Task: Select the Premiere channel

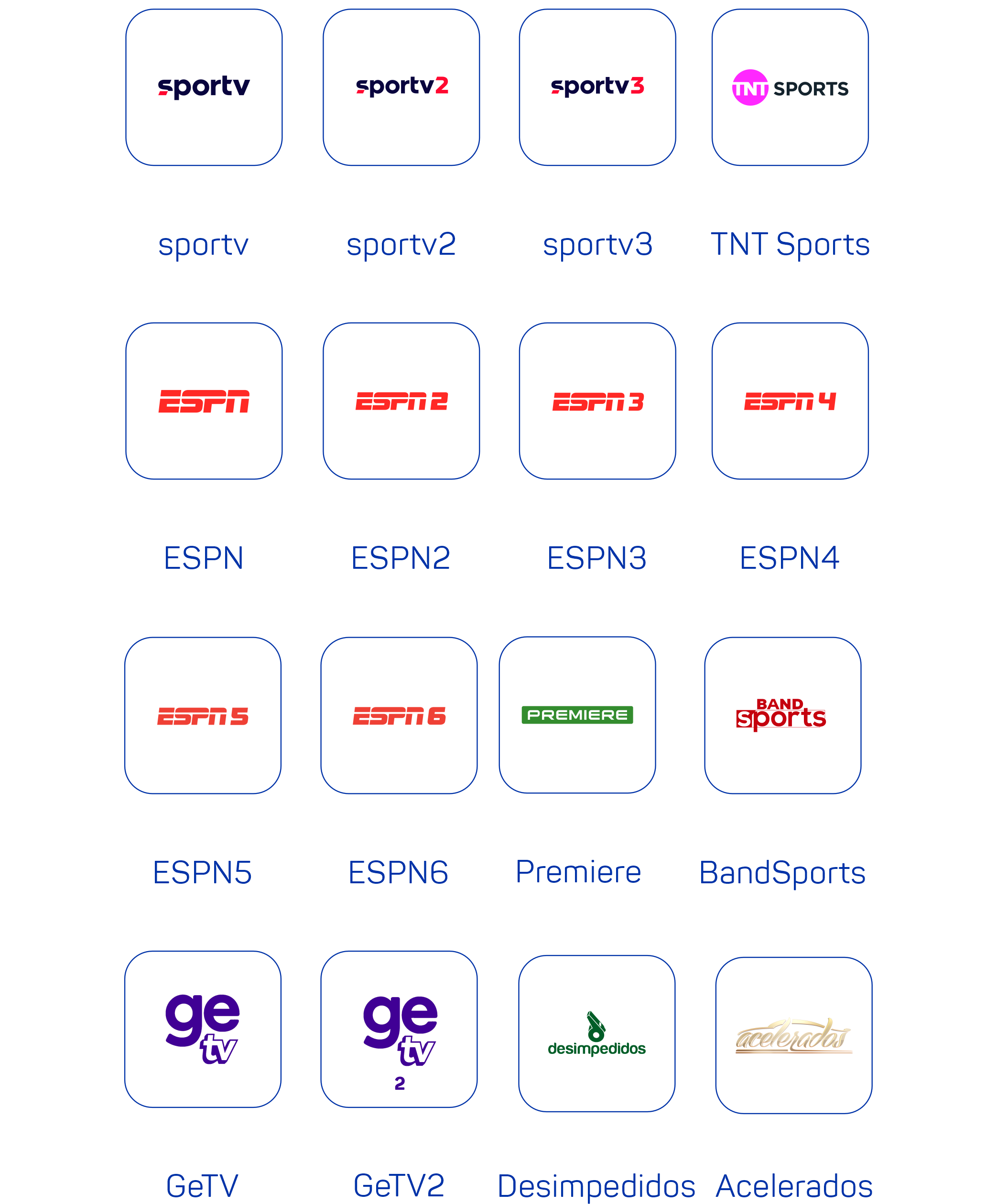Action: click(577, 715)
